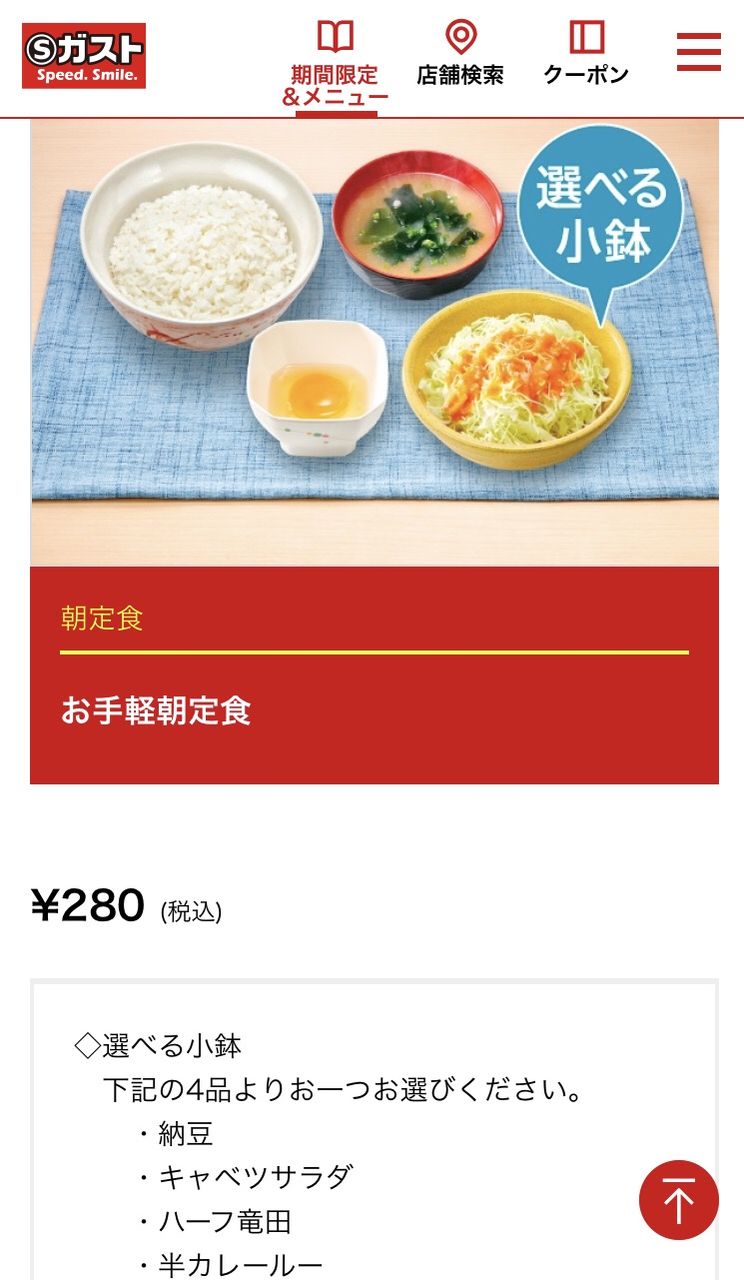This screenshot has height=1280, width=744.
Task: Go to 店舗検索 store search
Action: tap(460, 55)
